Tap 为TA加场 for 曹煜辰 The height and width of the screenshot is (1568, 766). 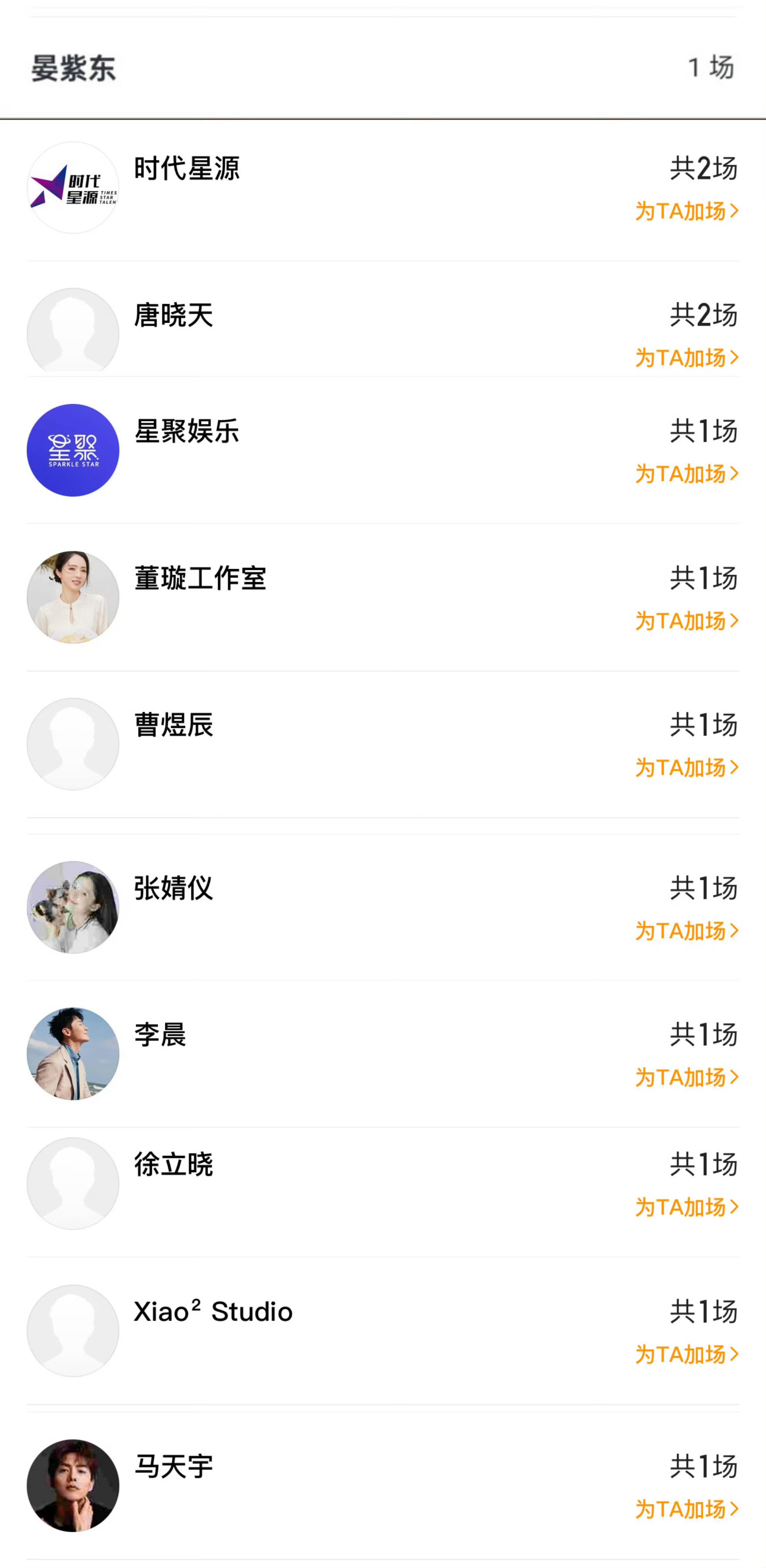(x=686, y=768)
